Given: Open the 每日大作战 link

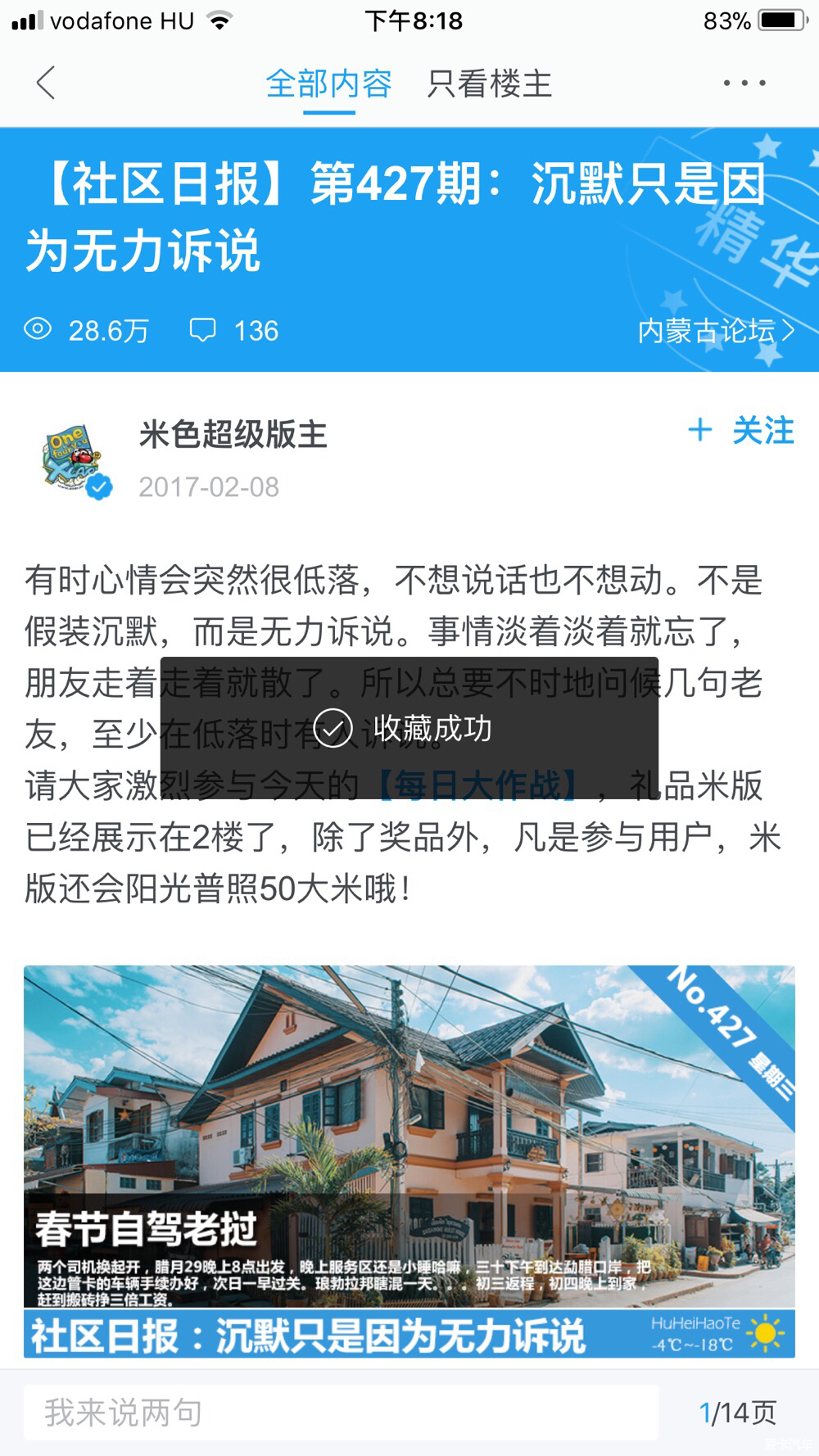Looking at the screenshot, I should pyautogui.click(x=477, y=786).
